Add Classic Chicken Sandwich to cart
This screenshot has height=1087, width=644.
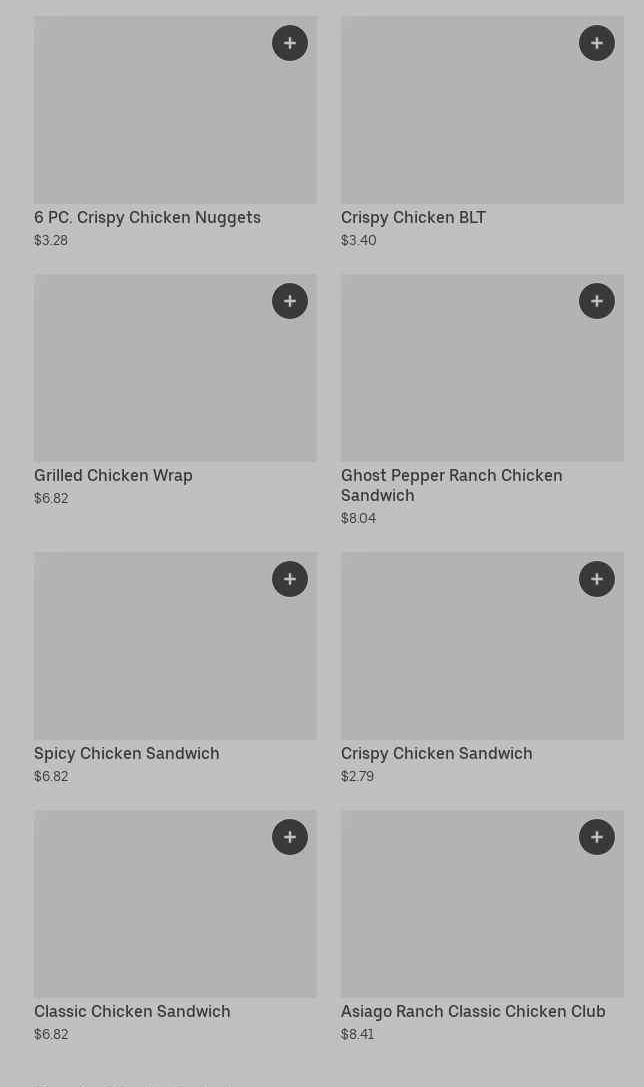[x=290, y=837]
